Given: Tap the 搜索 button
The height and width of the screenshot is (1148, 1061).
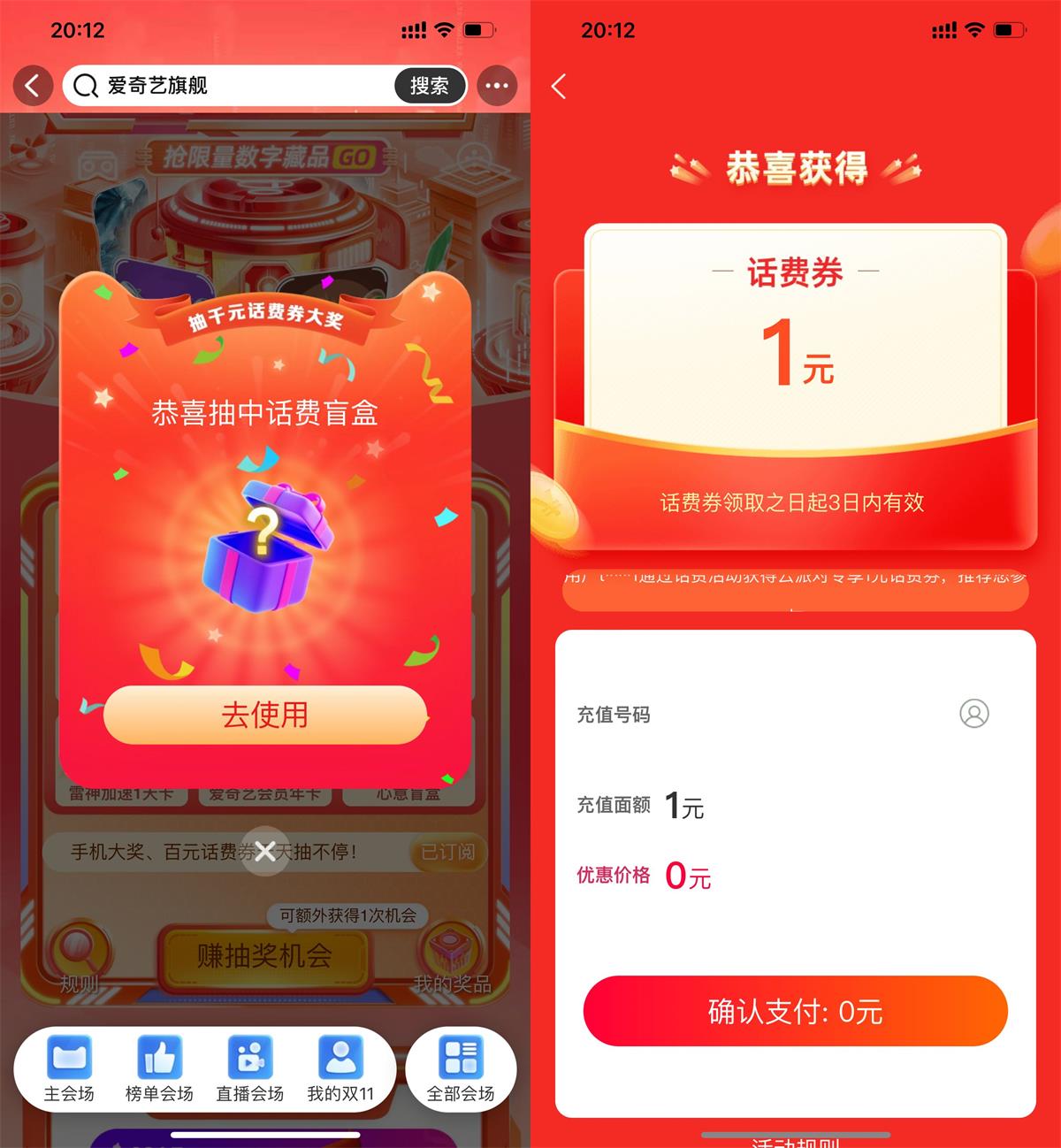Looking at the screenshot, I should pyautogui.click(x=429, y=86).
